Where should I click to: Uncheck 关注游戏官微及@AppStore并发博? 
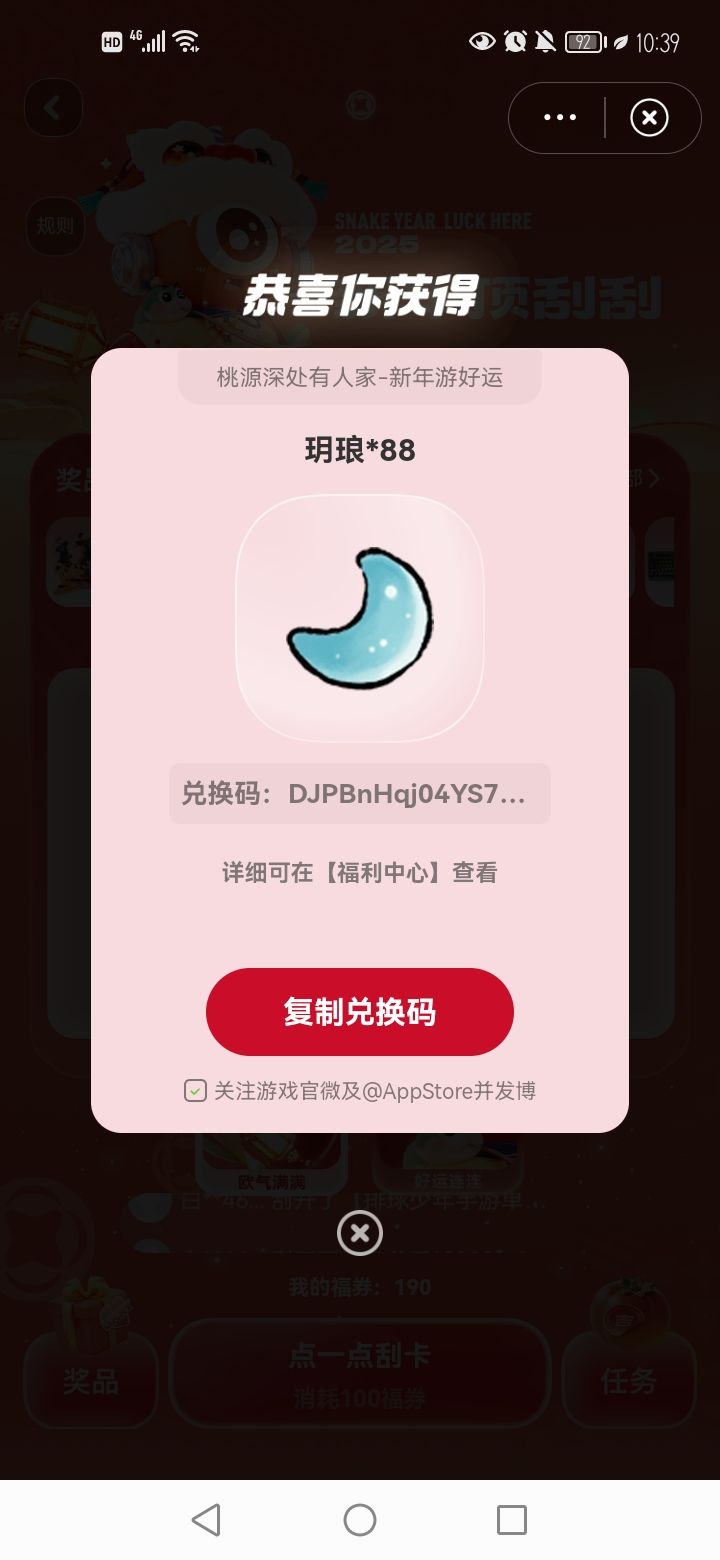(x=195, y=1091)
